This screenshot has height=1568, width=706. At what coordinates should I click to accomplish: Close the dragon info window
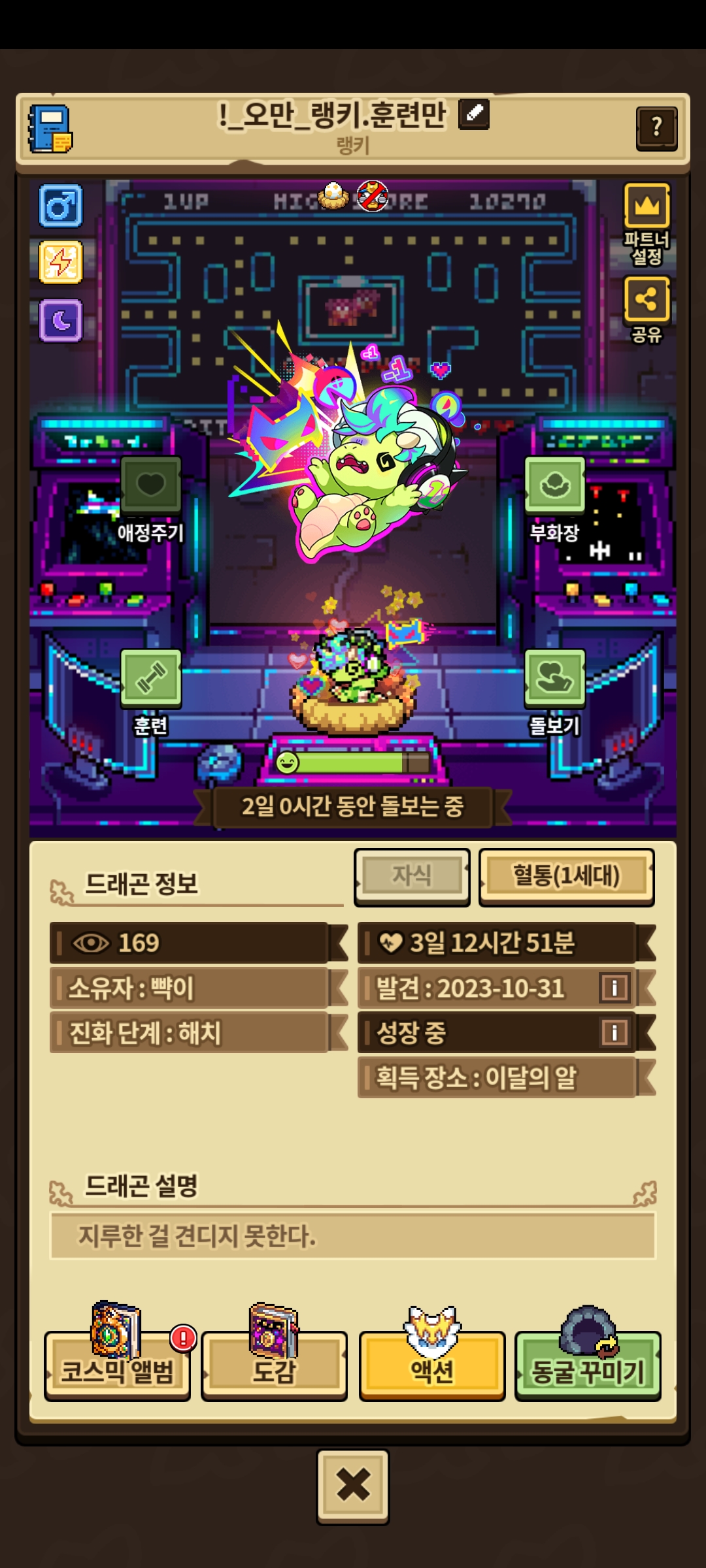pos(353,1486)
